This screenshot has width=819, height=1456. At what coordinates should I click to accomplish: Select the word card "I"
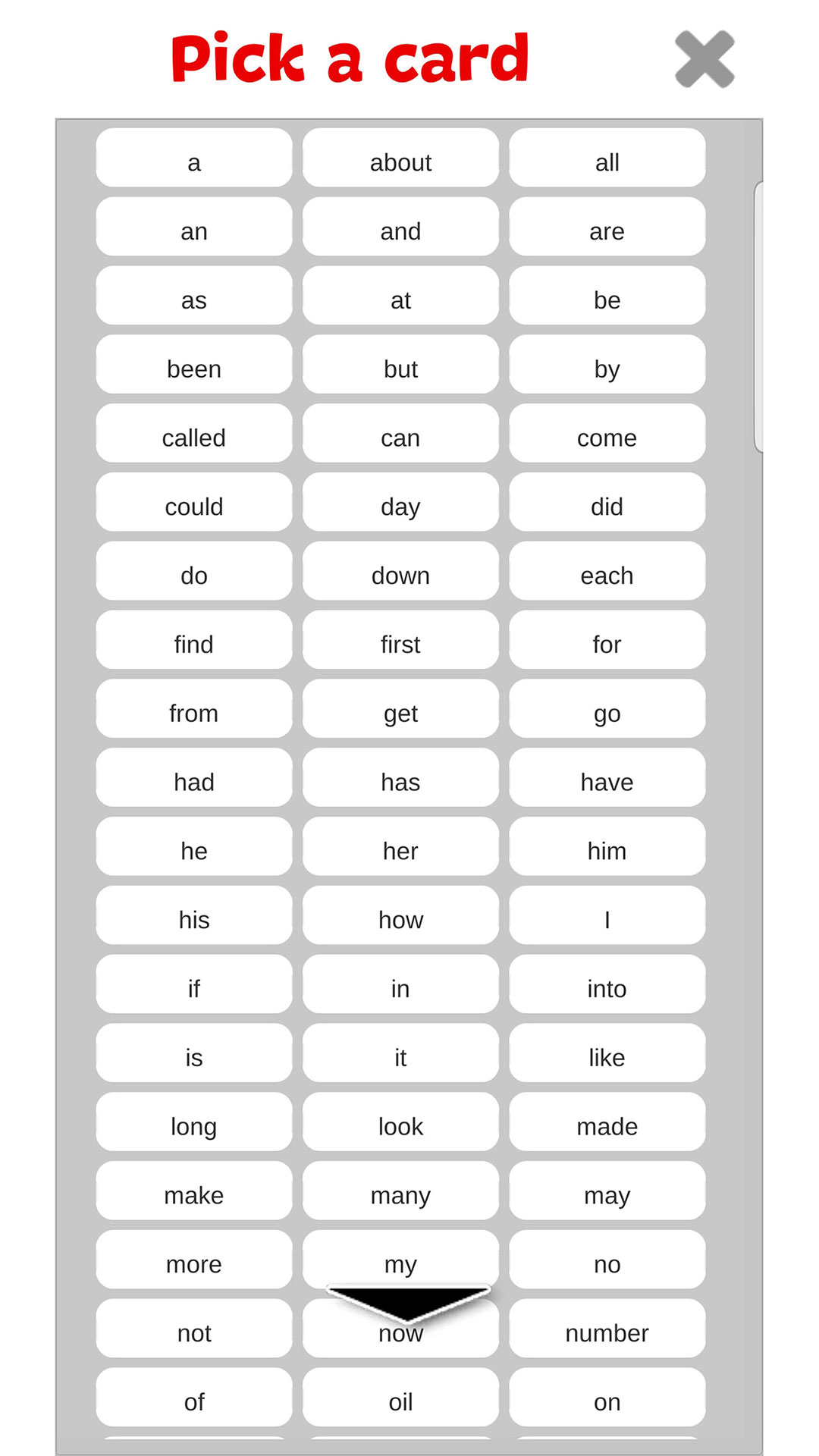click(x=607, y=919)
